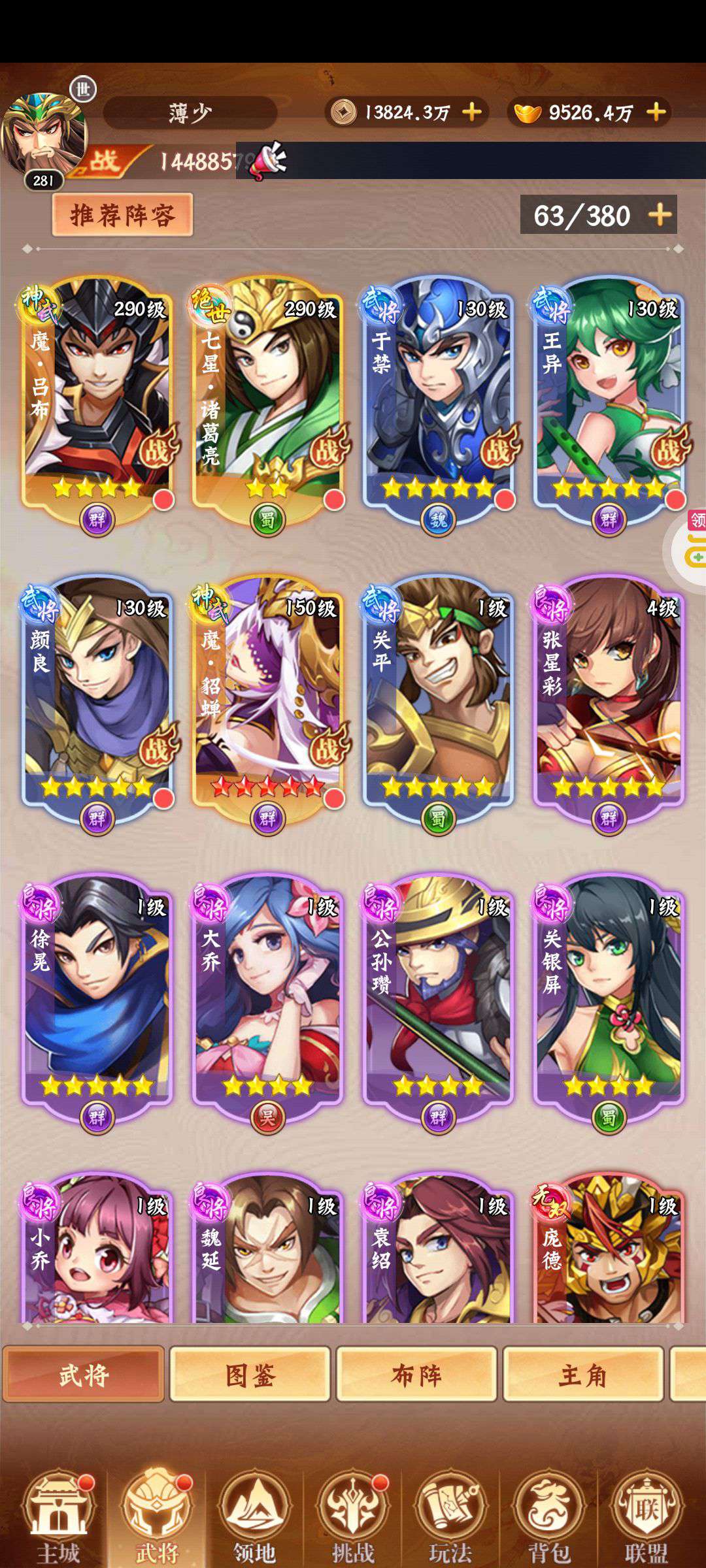706x1568 pixels.
Task: View the 王异 hero card
Action: pyautogui.click(x=609, y=392)
